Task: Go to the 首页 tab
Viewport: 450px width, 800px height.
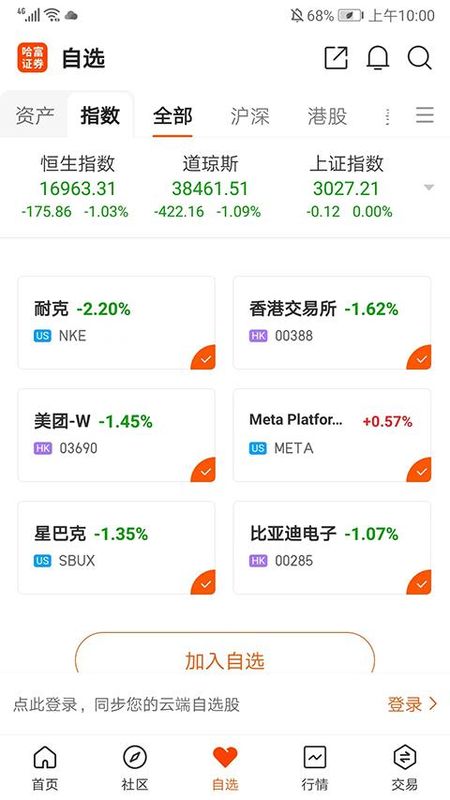Action: tap(45, 768)
